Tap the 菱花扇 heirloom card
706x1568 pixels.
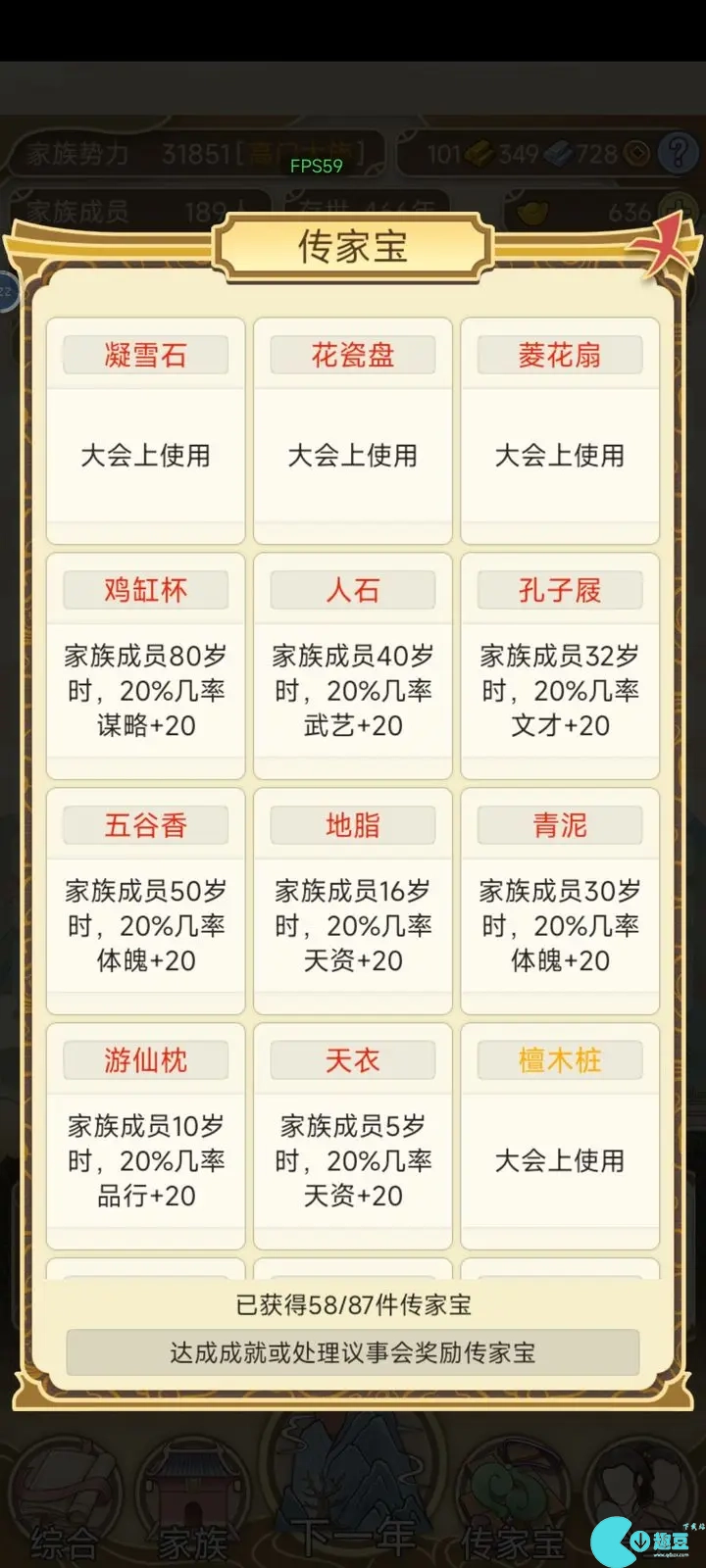click(x=560, y=430)
